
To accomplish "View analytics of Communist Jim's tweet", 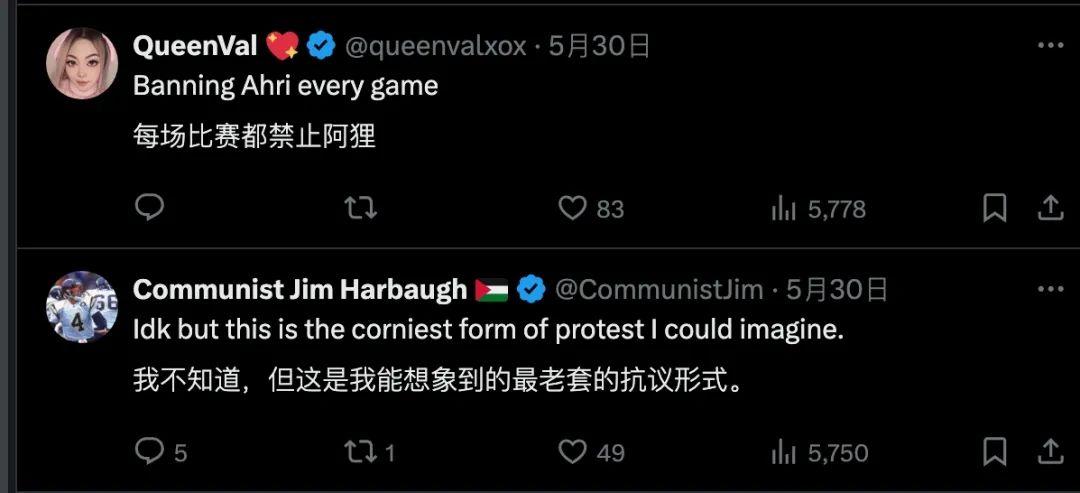I will [x=783, y=453].
